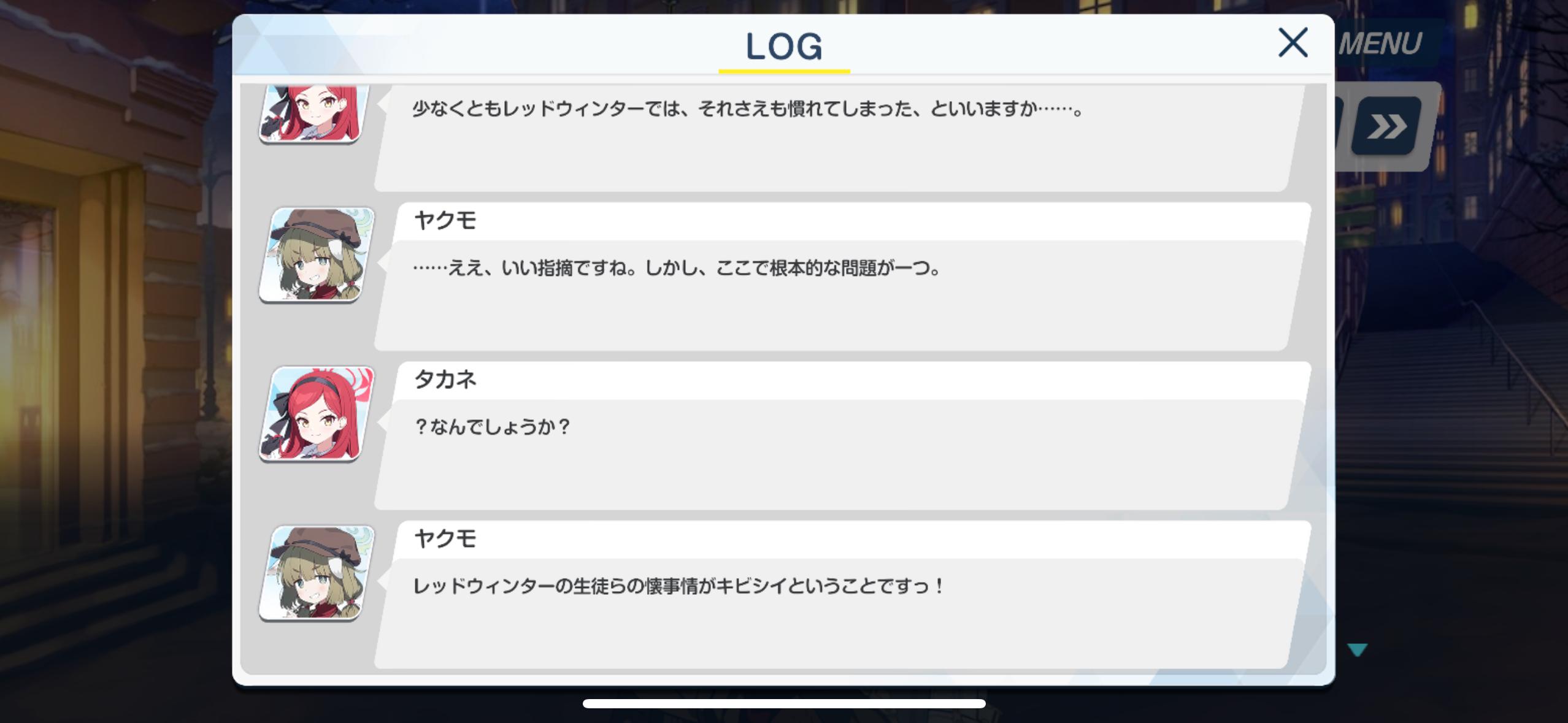The height and width of the screenshot is (723, 1568).
Task: Tap the fast-forward skip button
Action: coord(1386,126)
